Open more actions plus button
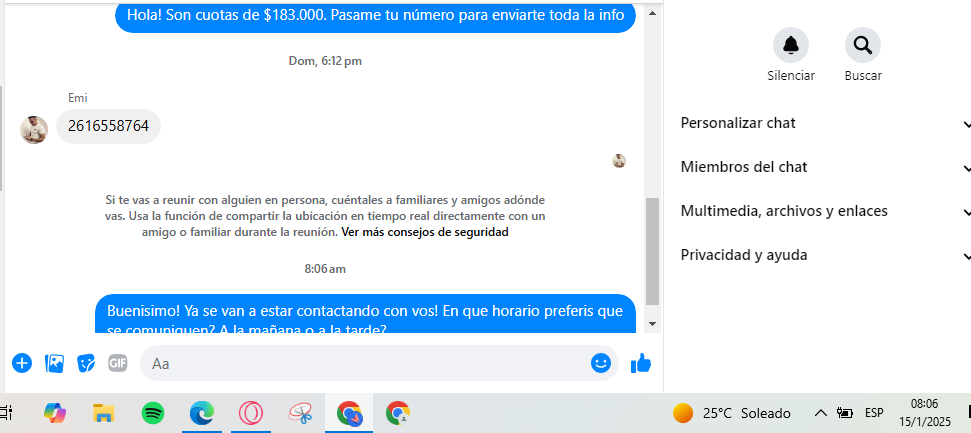 [x=22, y=363]
